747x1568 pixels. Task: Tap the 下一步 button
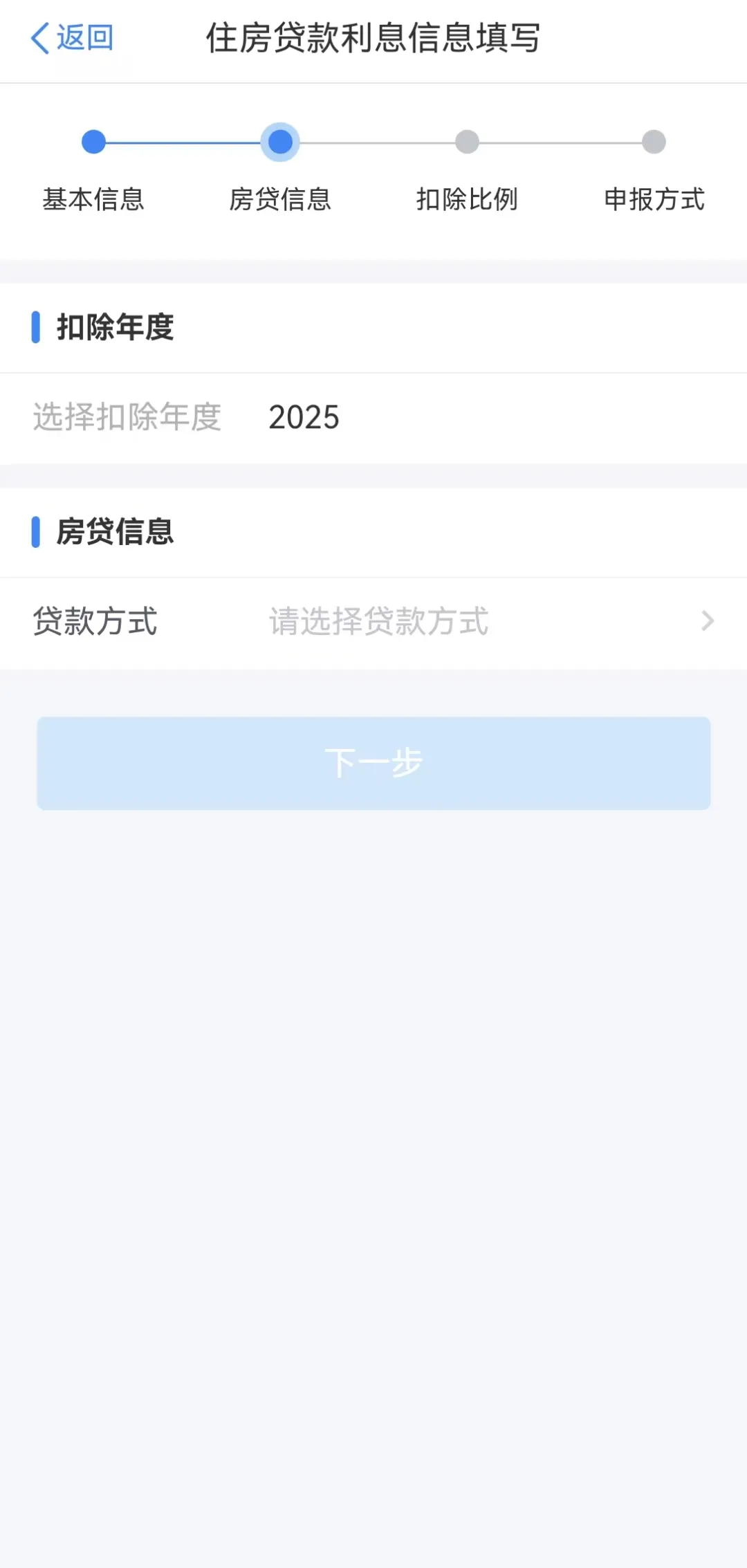point(373,763)
